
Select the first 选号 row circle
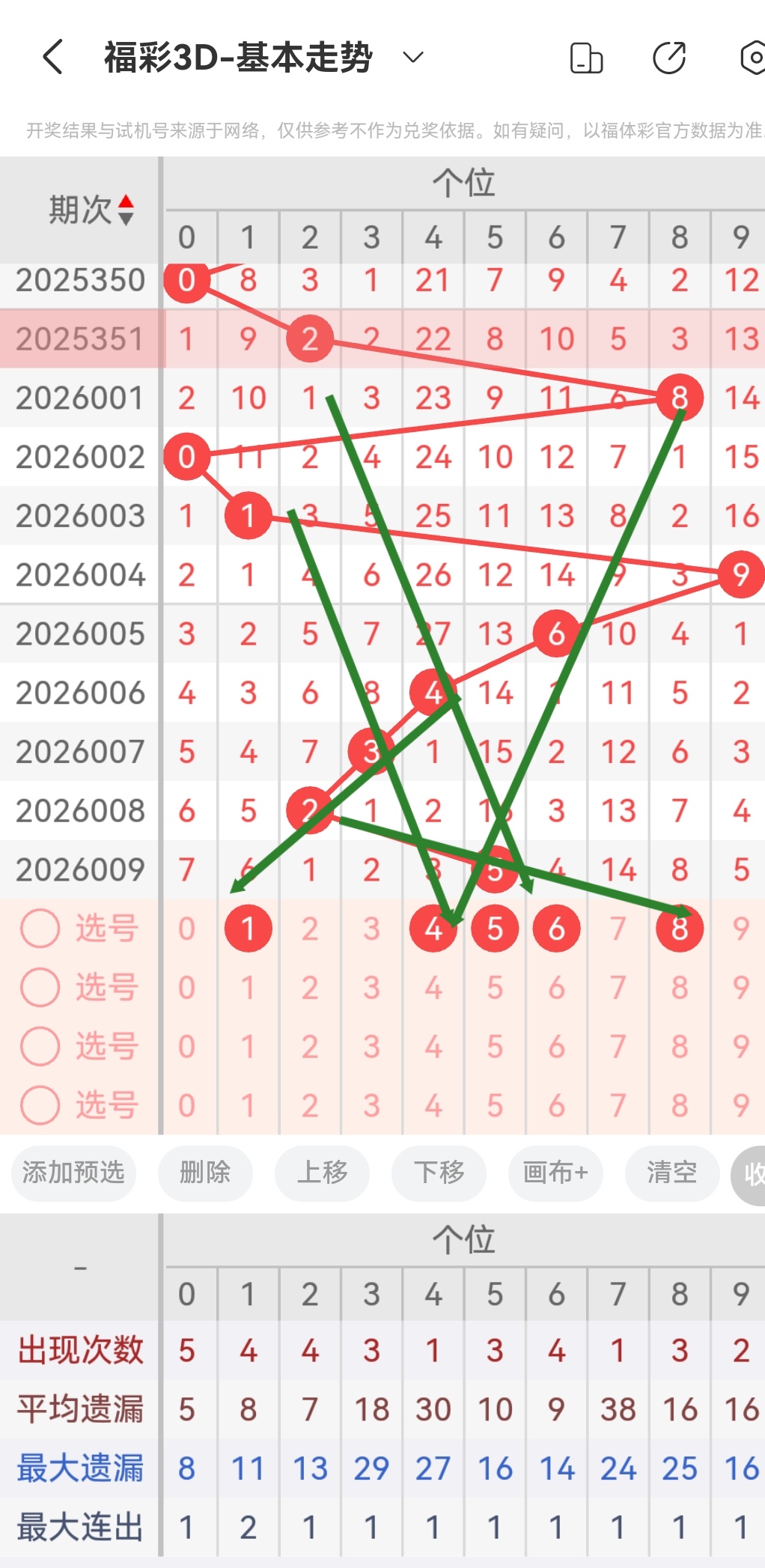point(41,928)
